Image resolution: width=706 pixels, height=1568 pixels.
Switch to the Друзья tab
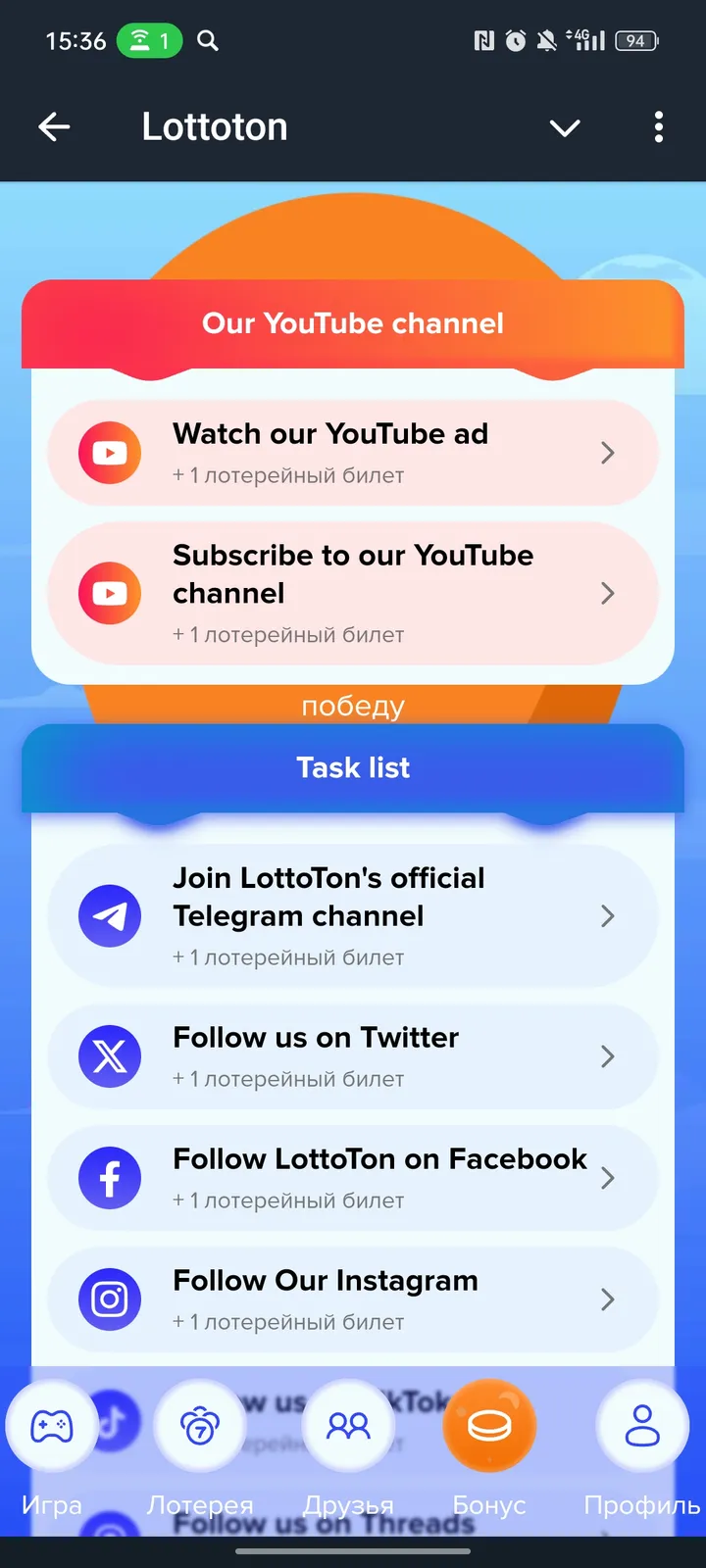click(x=349, y=1426)
